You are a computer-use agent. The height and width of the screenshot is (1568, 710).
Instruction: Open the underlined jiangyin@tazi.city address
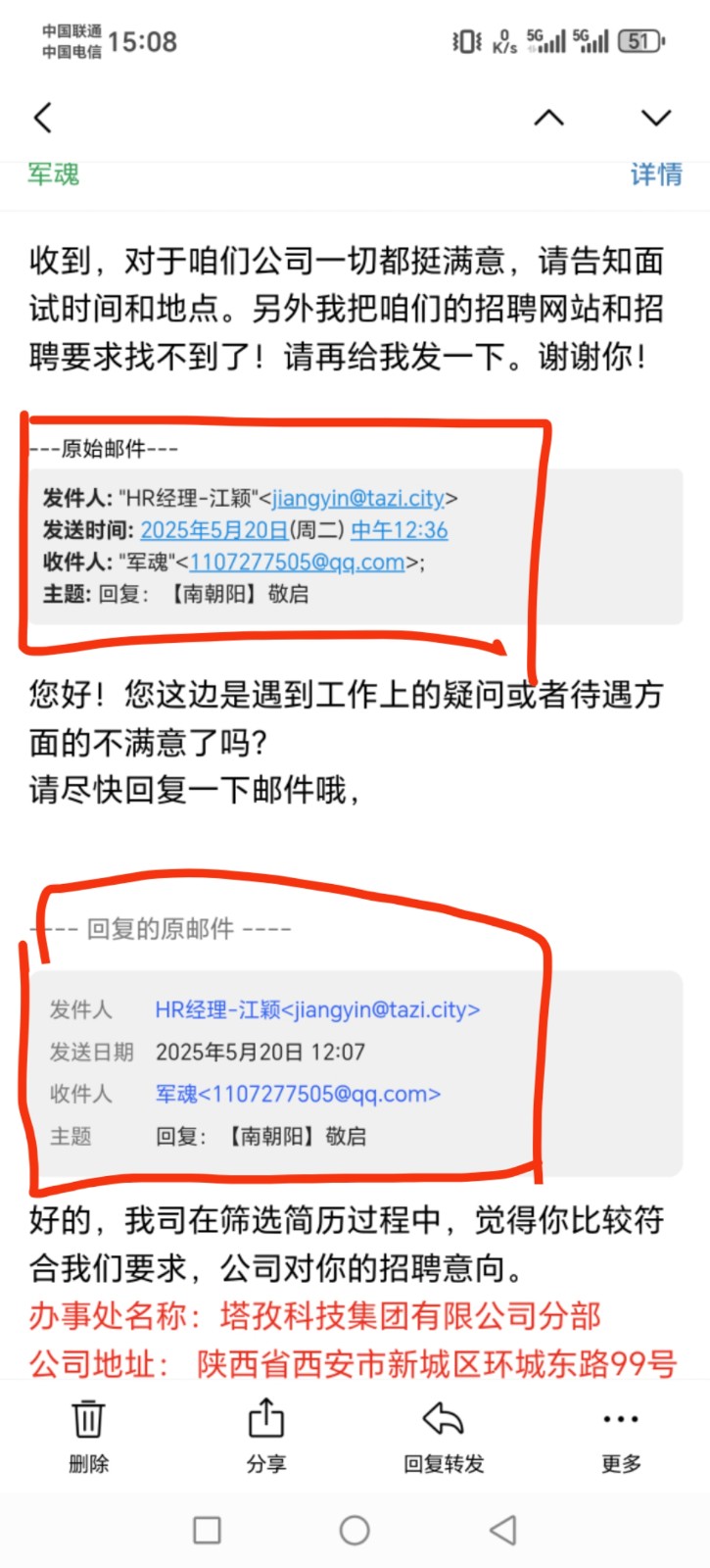point(358,499)
